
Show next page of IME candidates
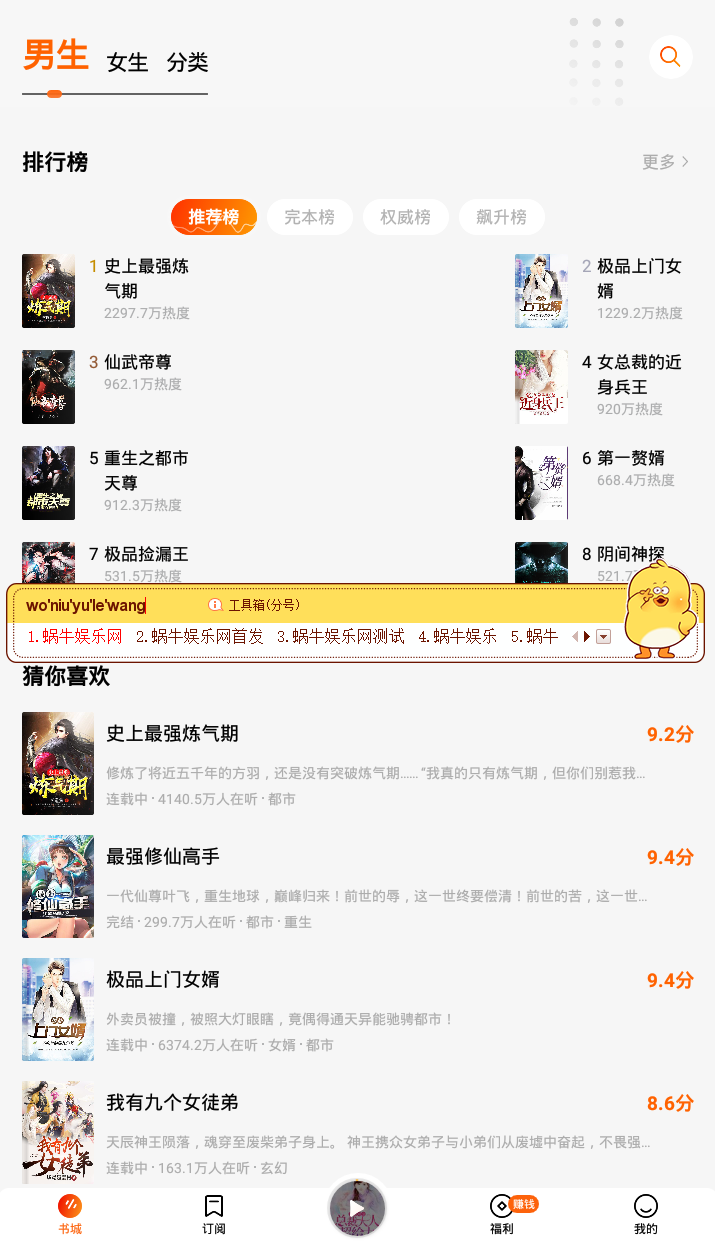click(x=587, y=636)
